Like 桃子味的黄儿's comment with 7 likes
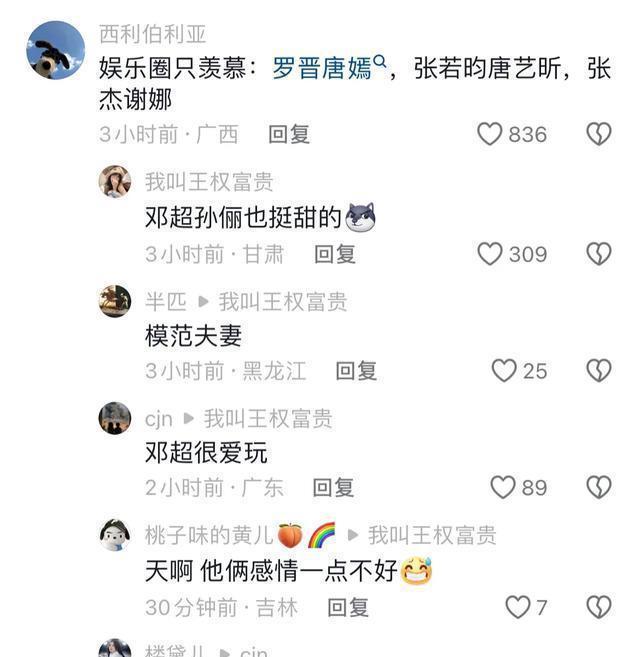Viewport: 640px width, 657px height. pyautogui.click(x=517, y=607)
